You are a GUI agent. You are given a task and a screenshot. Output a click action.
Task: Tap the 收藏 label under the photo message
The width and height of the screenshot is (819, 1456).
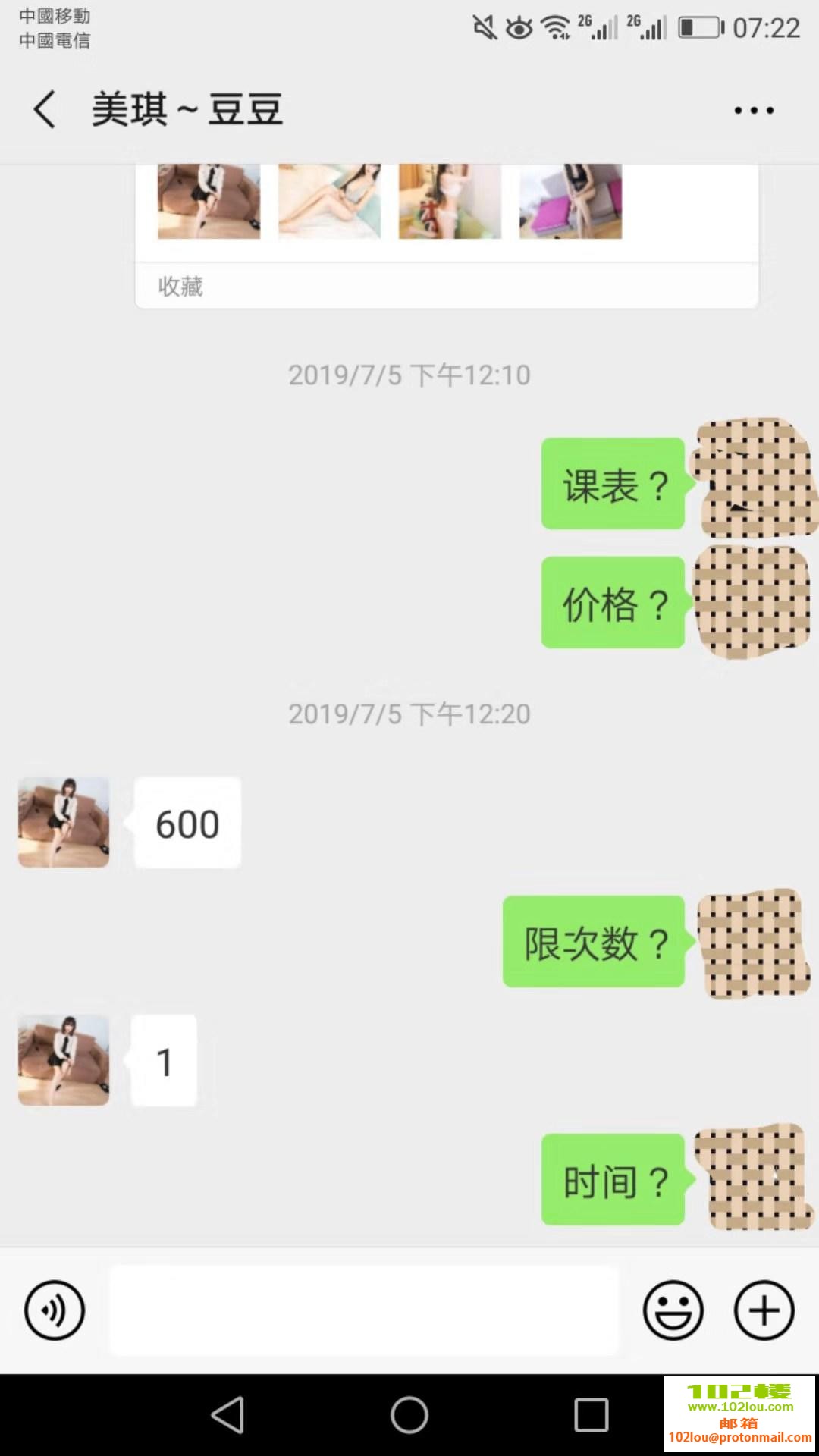[180, 286]
